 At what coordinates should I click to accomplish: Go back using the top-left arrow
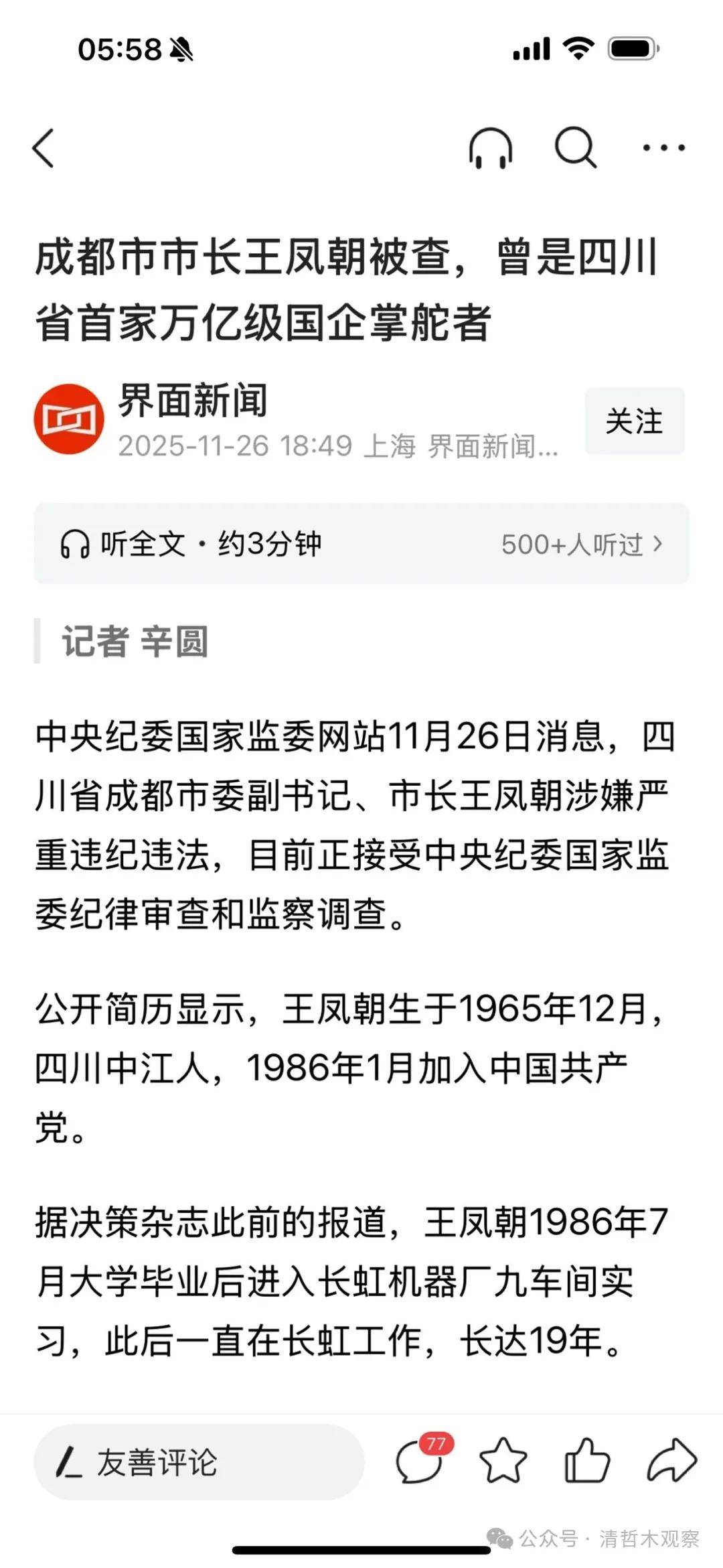coord(44,147)
